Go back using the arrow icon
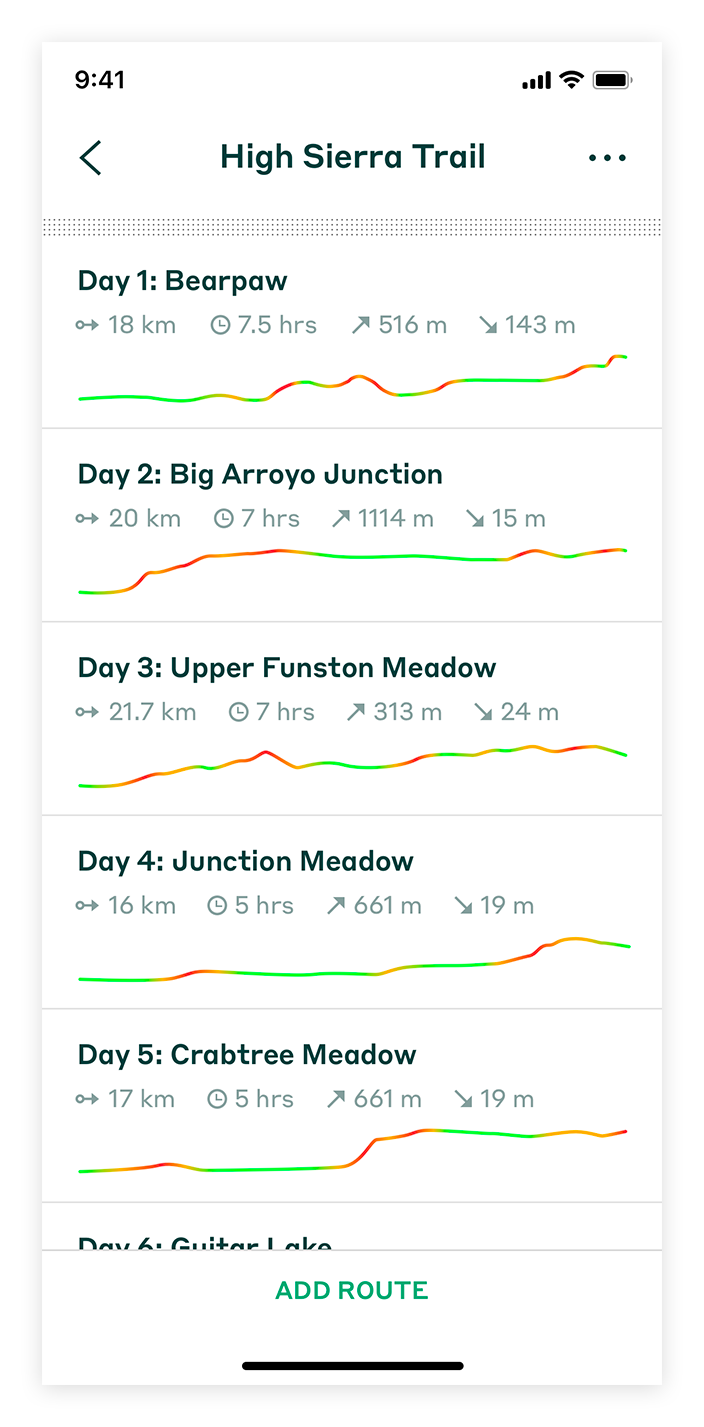Screen dimensions: 704x1427 click(x=90, y=158)
